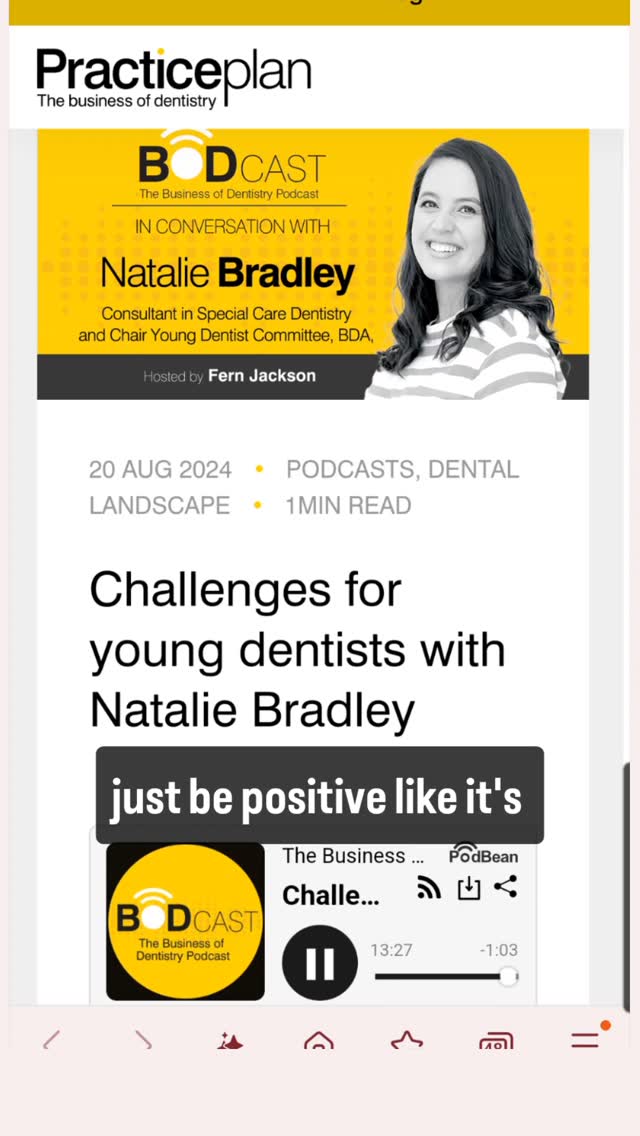
Task: Pause the podcast episode
Action: click(320, 964)
